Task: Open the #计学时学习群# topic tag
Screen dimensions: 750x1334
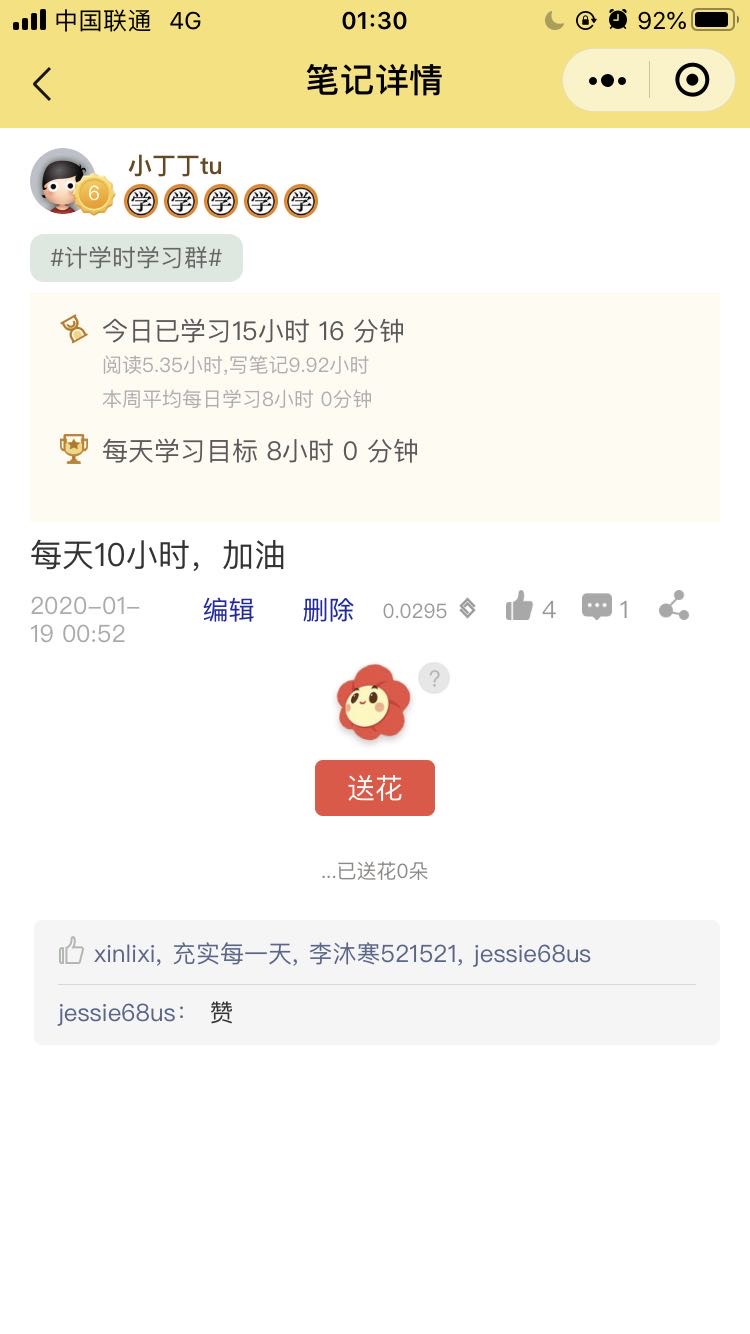Action: [136, 258]
